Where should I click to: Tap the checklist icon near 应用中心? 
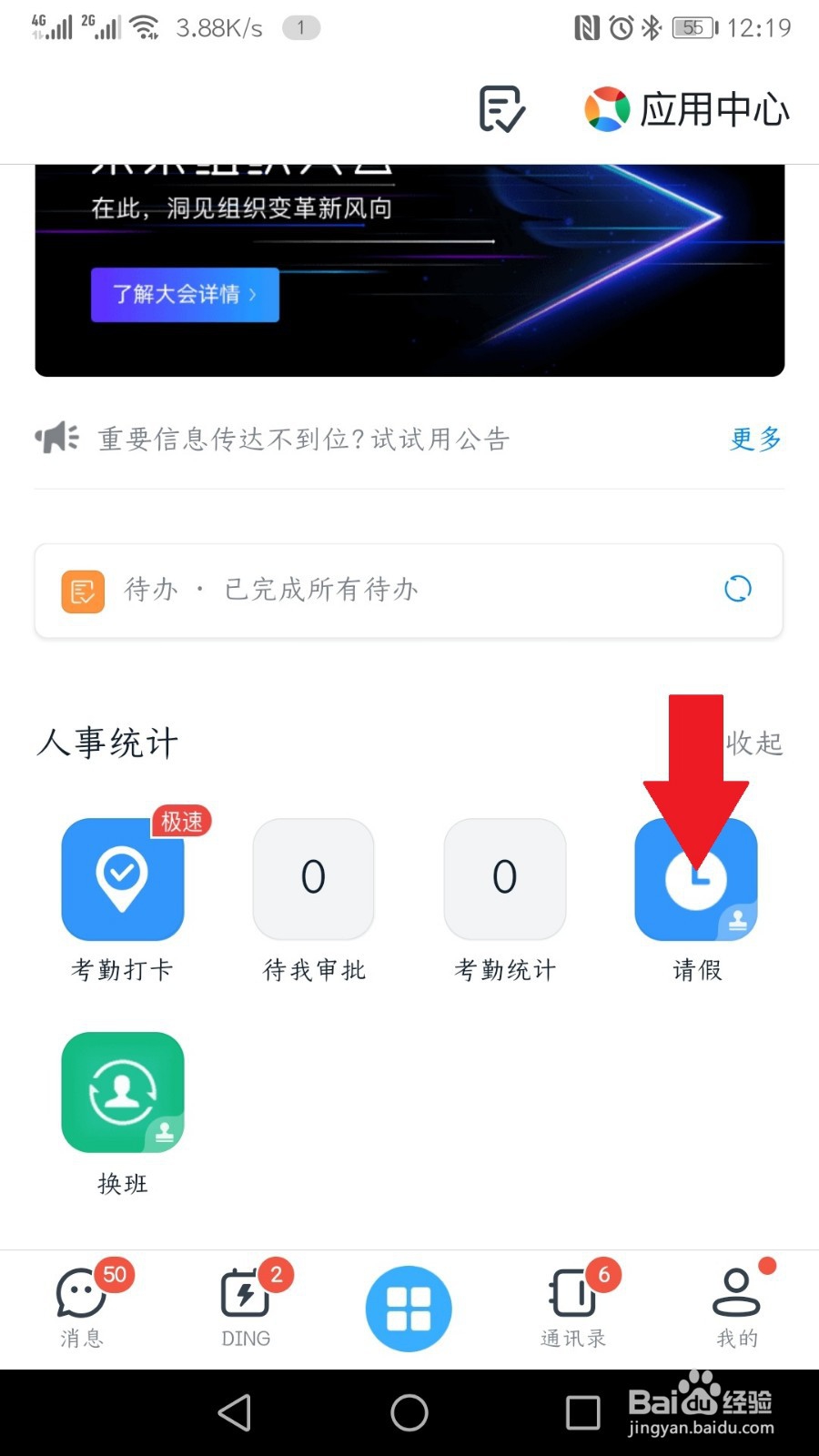(501, 109)
